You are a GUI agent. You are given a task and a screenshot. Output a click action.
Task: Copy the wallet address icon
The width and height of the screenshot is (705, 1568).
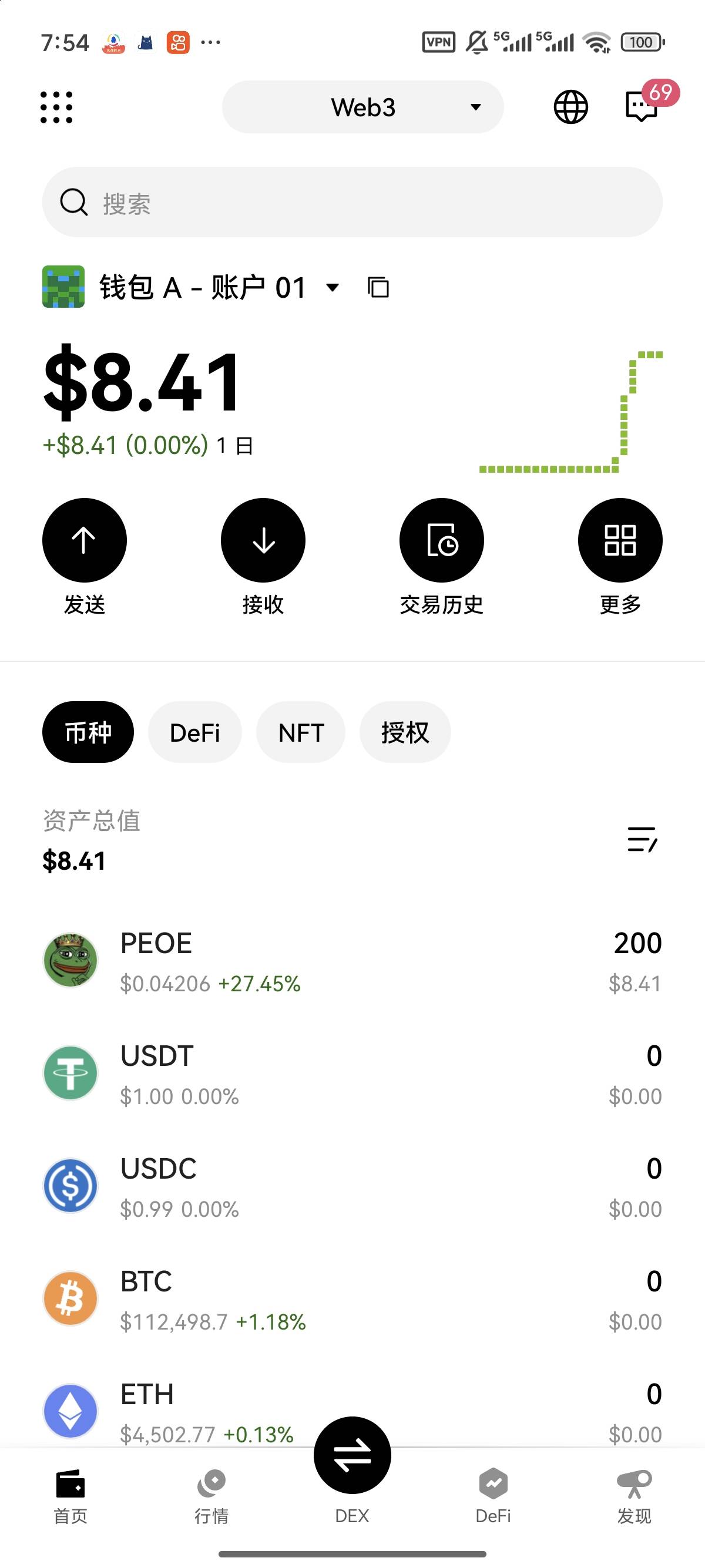tap(378, 287)
